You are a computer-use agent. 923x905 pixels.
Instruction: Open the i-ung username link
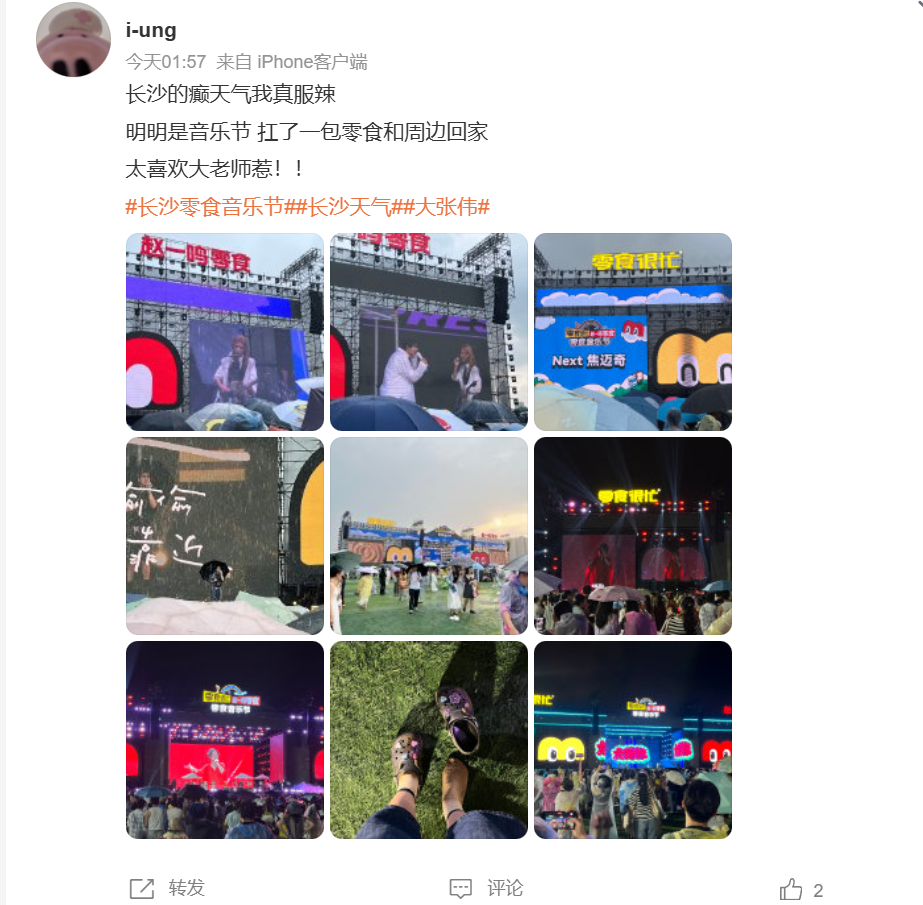point(151,30)
